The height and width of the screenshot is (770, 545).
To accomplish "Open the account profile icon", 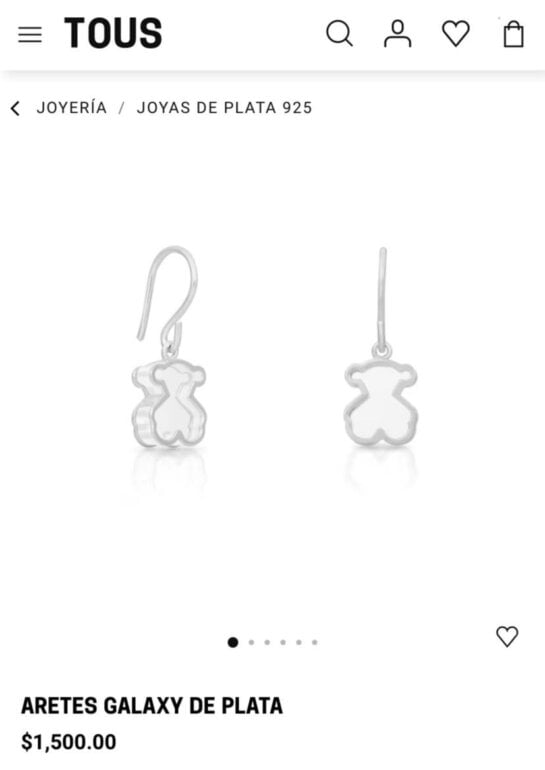I will [397, 33].
